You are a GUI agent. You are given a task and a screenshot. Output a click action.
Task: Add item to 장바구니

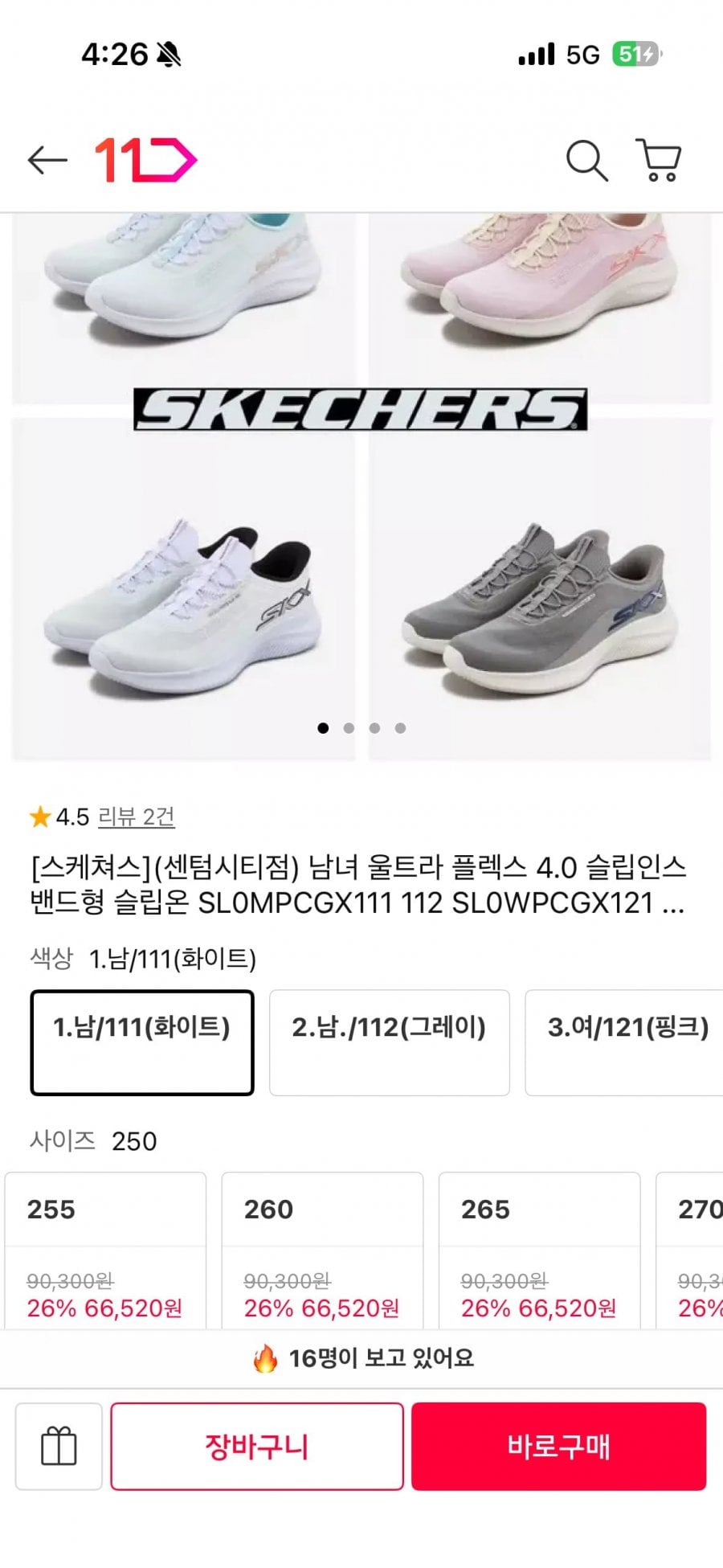coord(257,1447)
